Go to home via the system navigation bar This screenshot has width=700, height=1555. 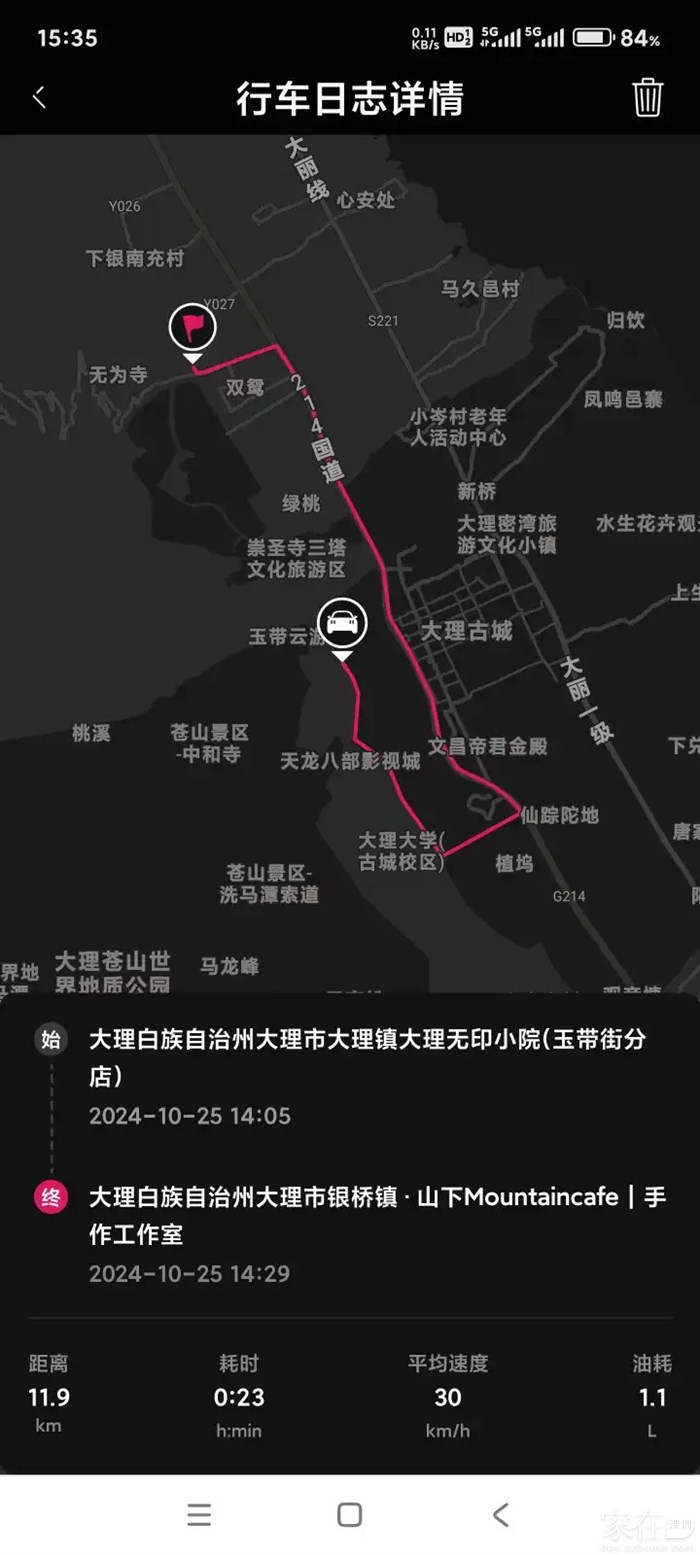pyautogui.click(x=349, y=1514)
